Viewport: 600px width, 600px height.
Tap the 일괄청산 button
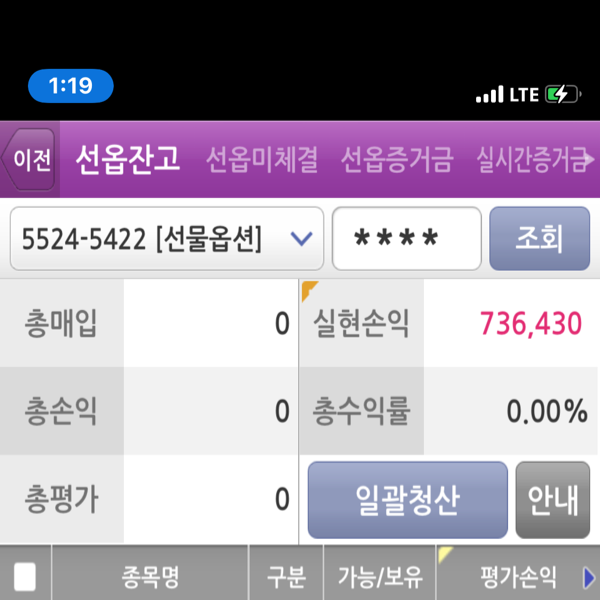[407, 500]
